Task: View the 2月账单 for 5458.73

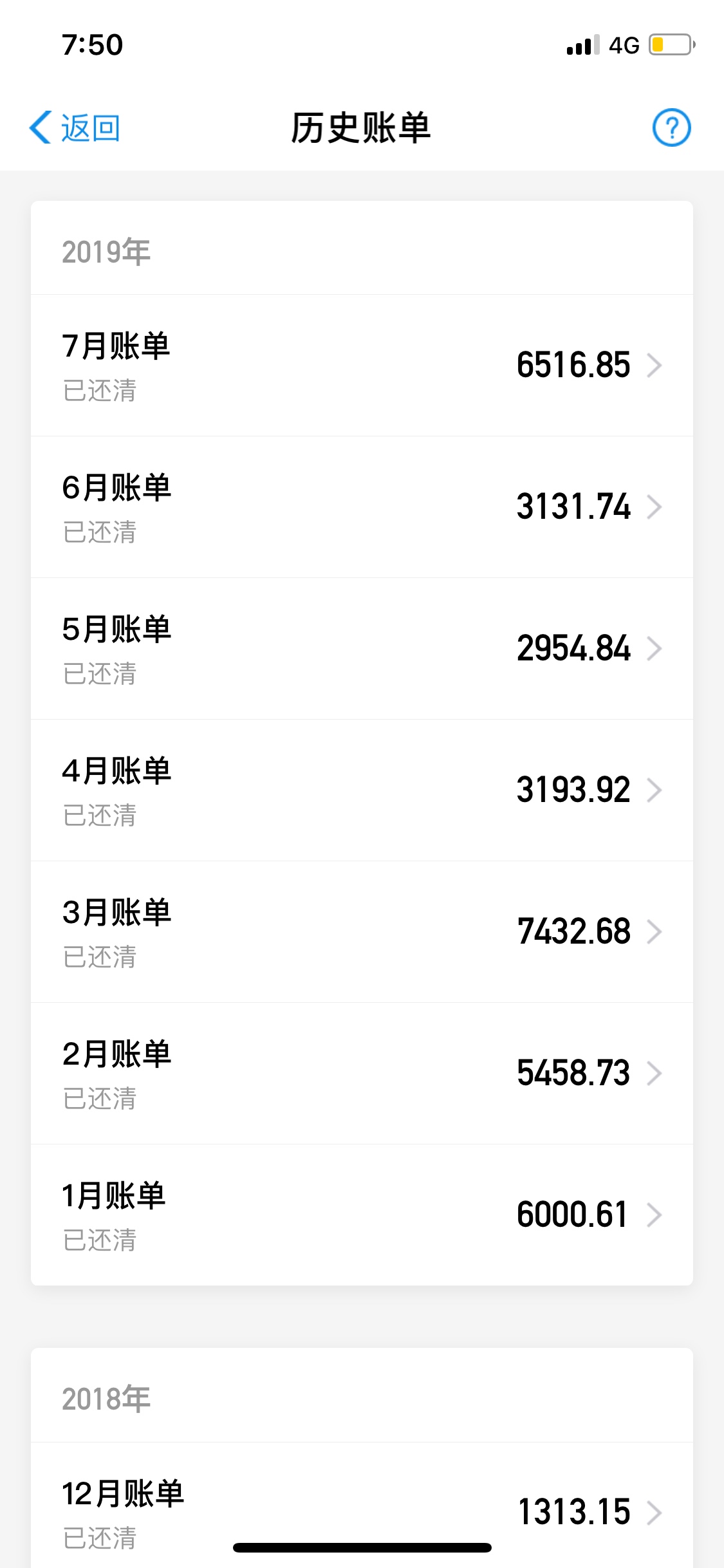Action: tap(362, 1074)
